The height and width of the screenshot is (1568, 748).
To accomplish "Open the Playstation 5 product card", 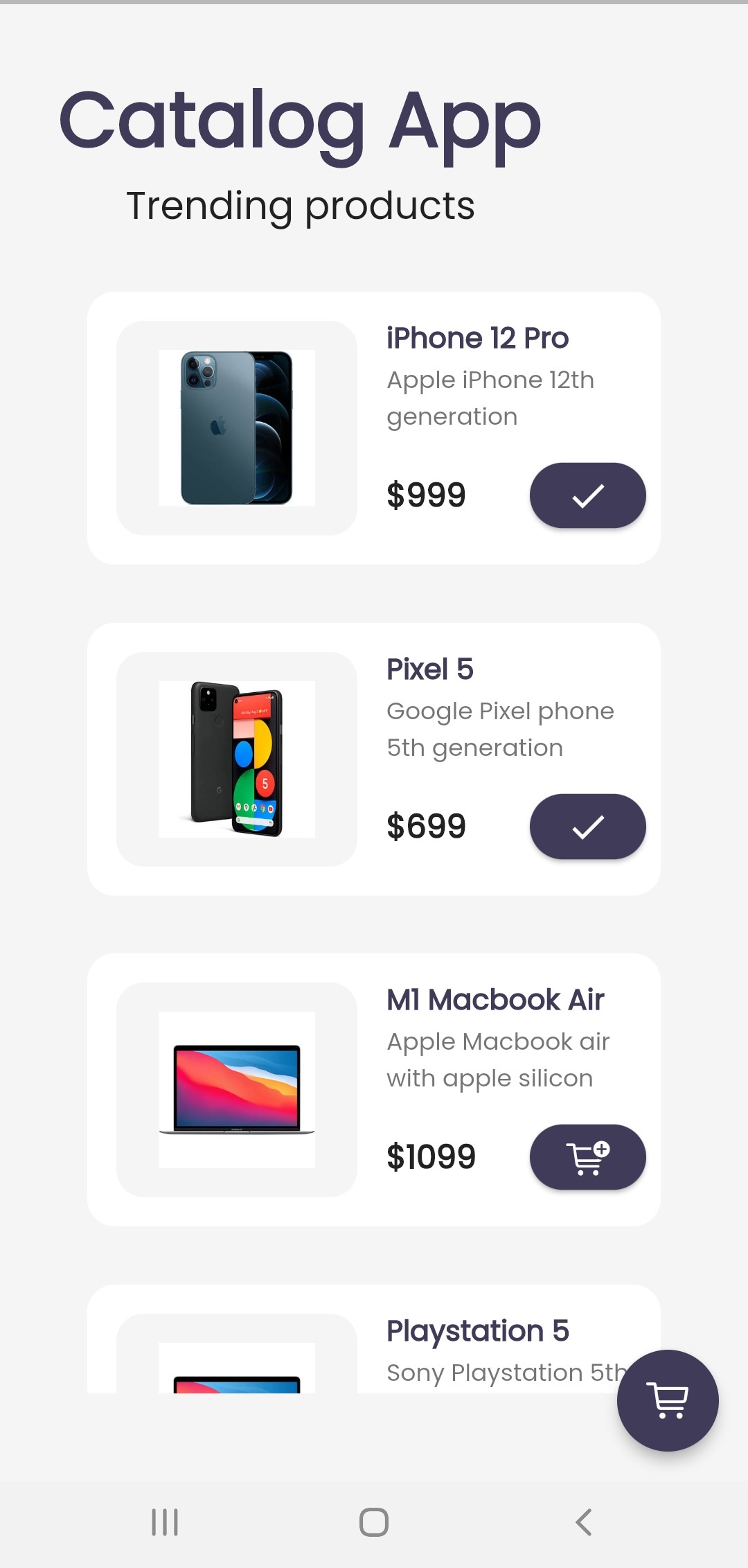I will pos(477,1331).
